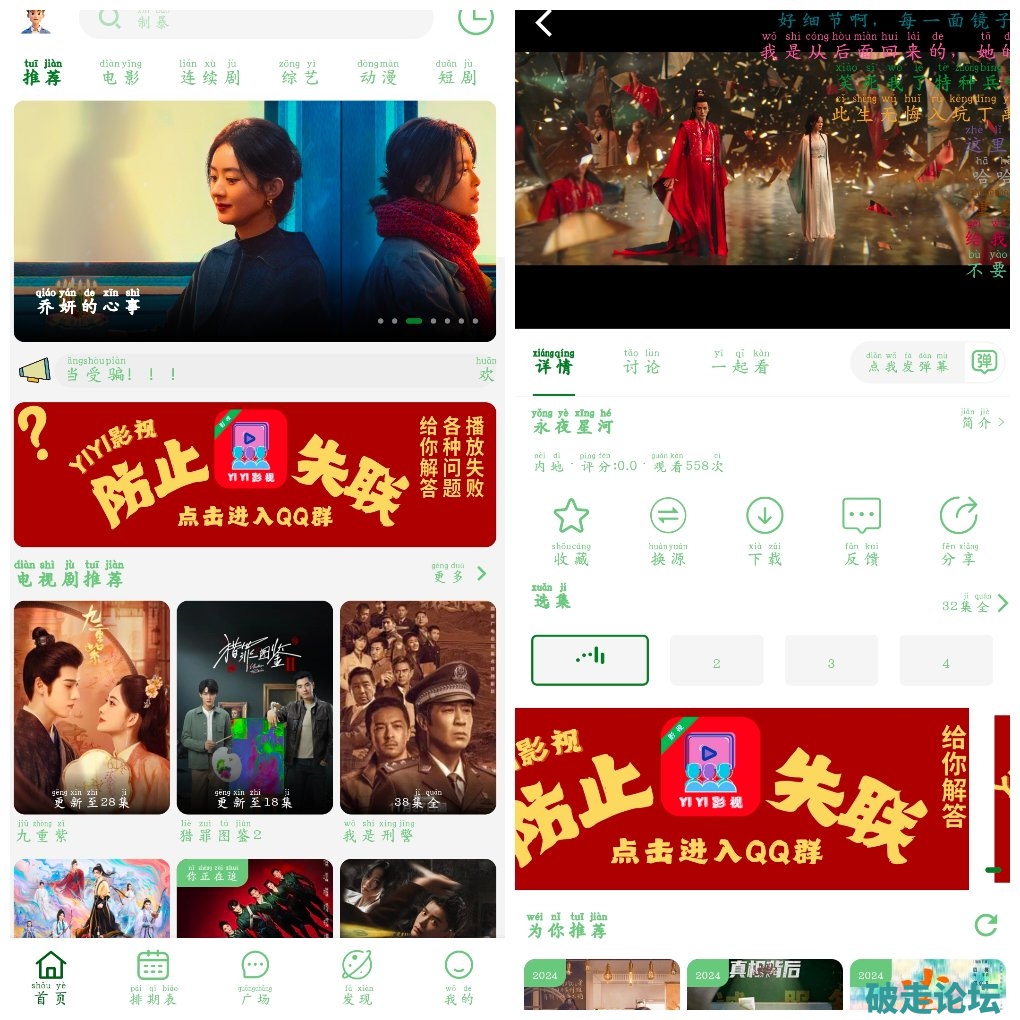Go to the 我的 tab
This screenshot has width=1020, height=1020.
[x=458, y=977]
